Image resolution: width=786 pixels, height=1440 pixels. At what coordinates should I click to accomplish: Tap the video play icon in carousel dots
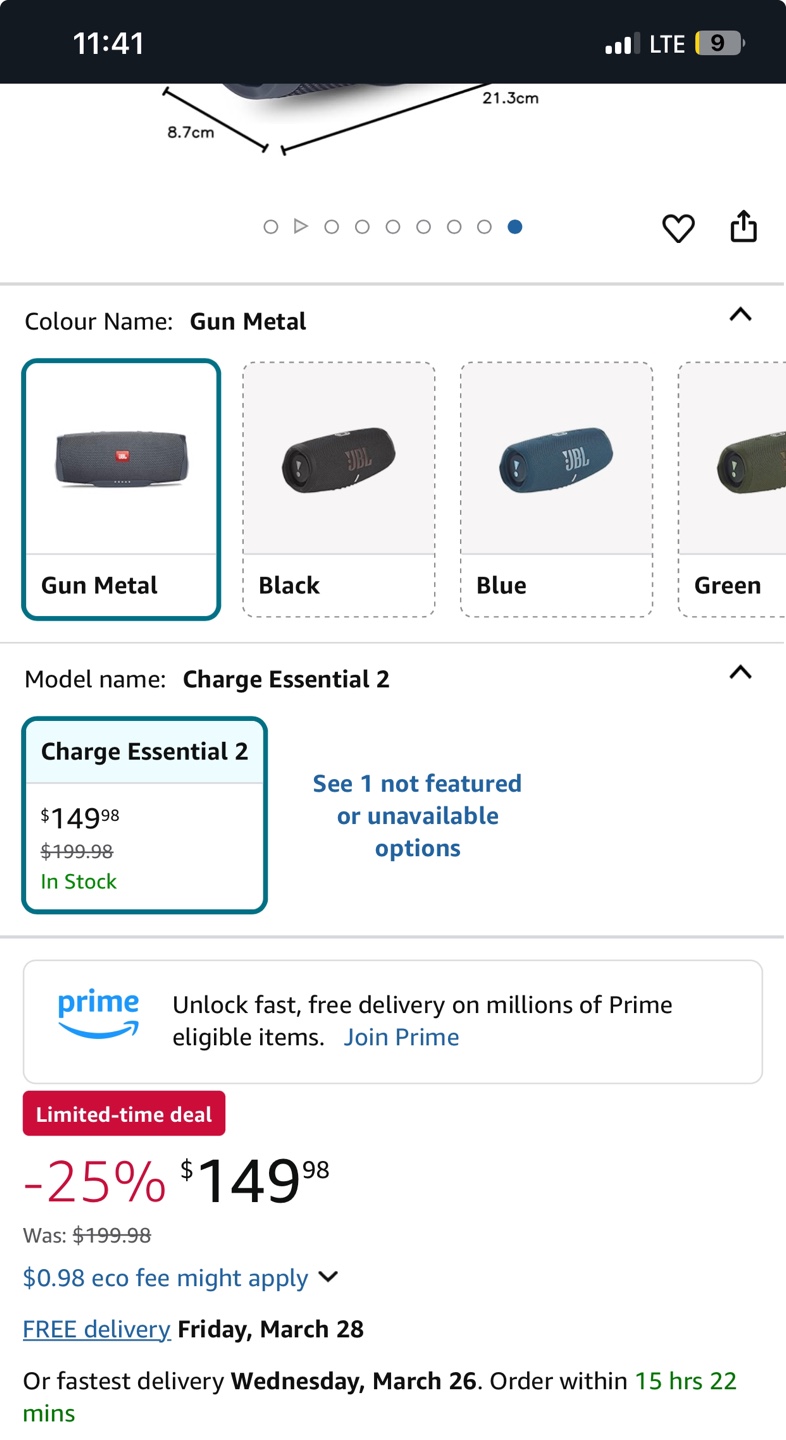301,227
